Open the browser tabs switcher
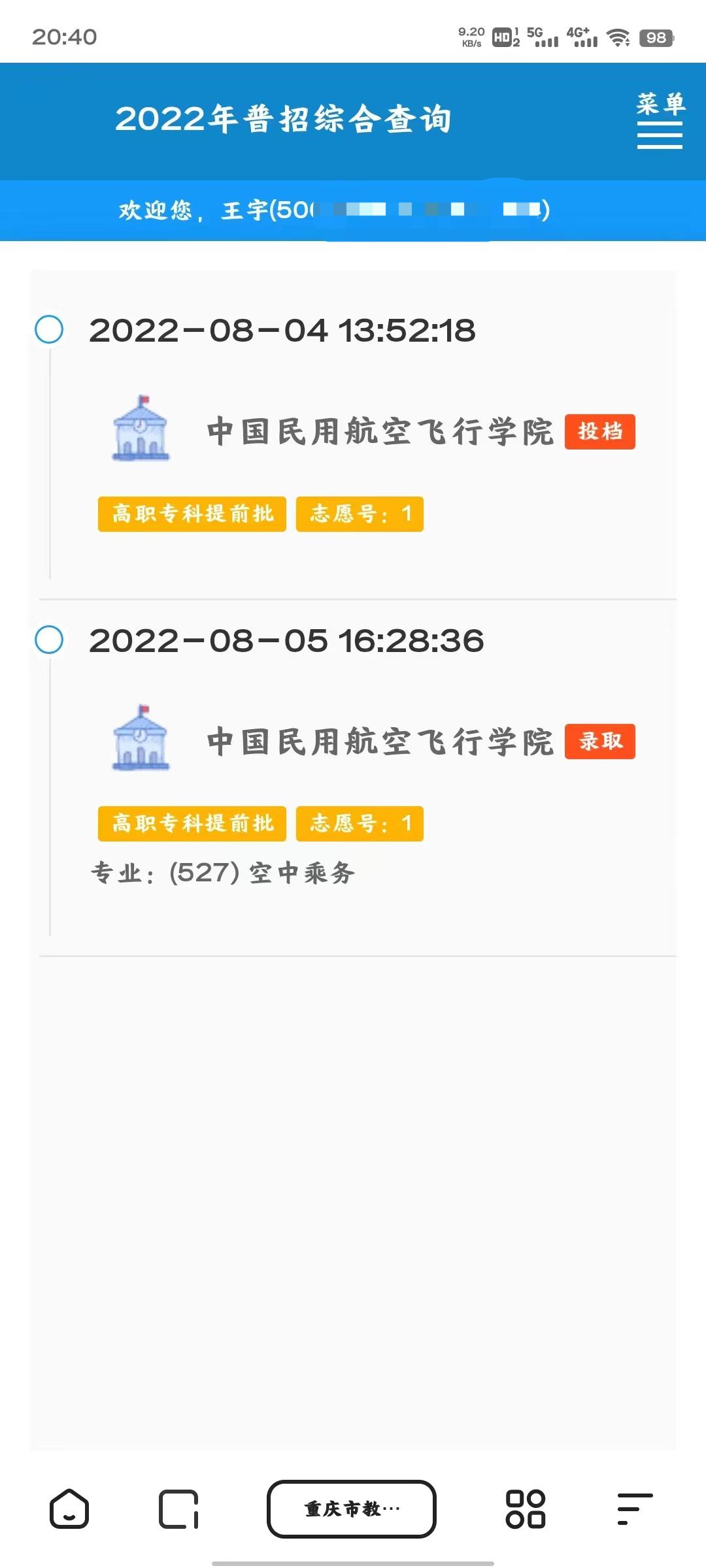 pos(178,1509)
